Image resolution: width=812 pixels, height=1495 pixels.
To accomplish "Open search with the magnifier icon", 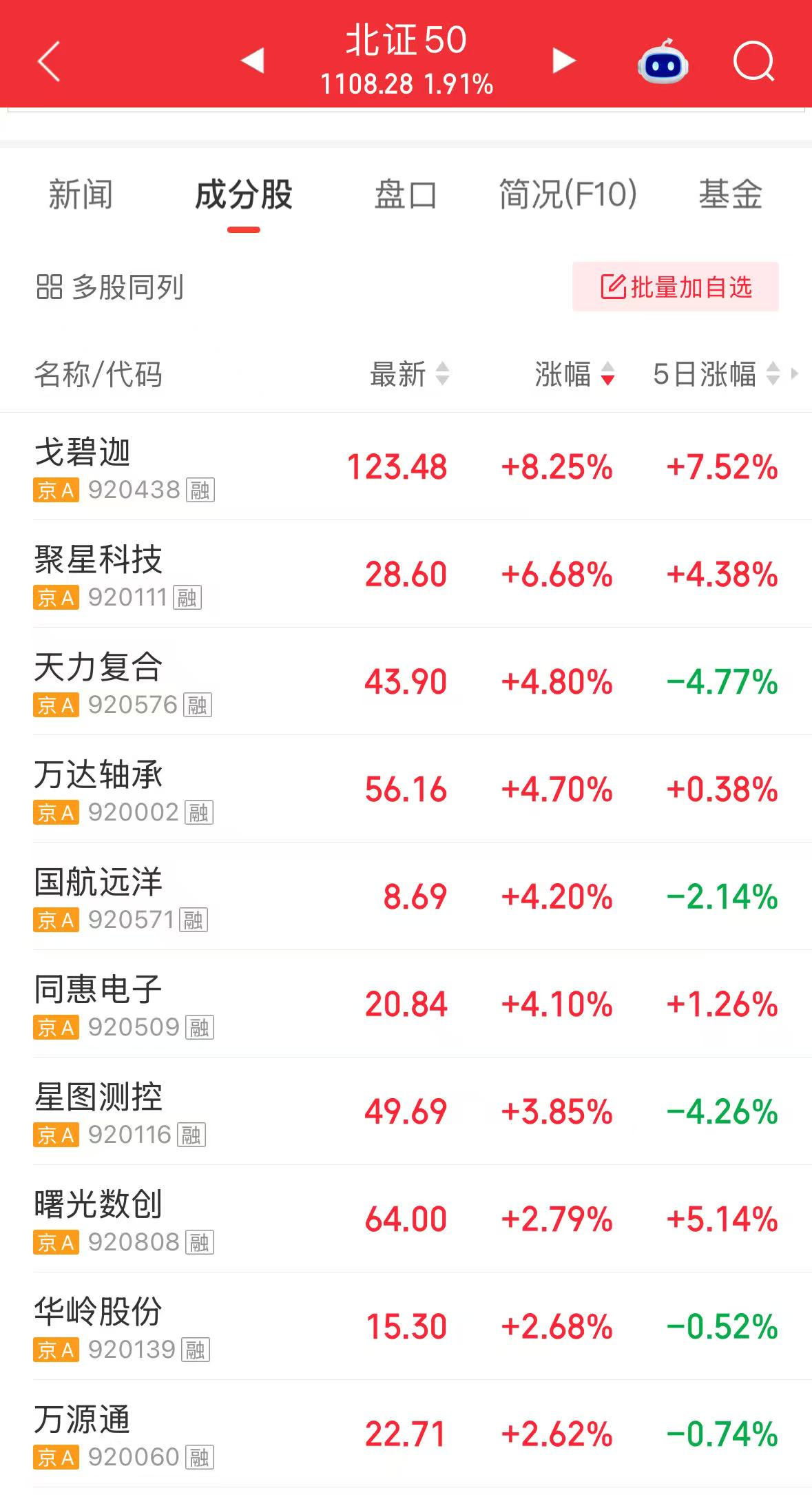I will [x=754, y=62].
